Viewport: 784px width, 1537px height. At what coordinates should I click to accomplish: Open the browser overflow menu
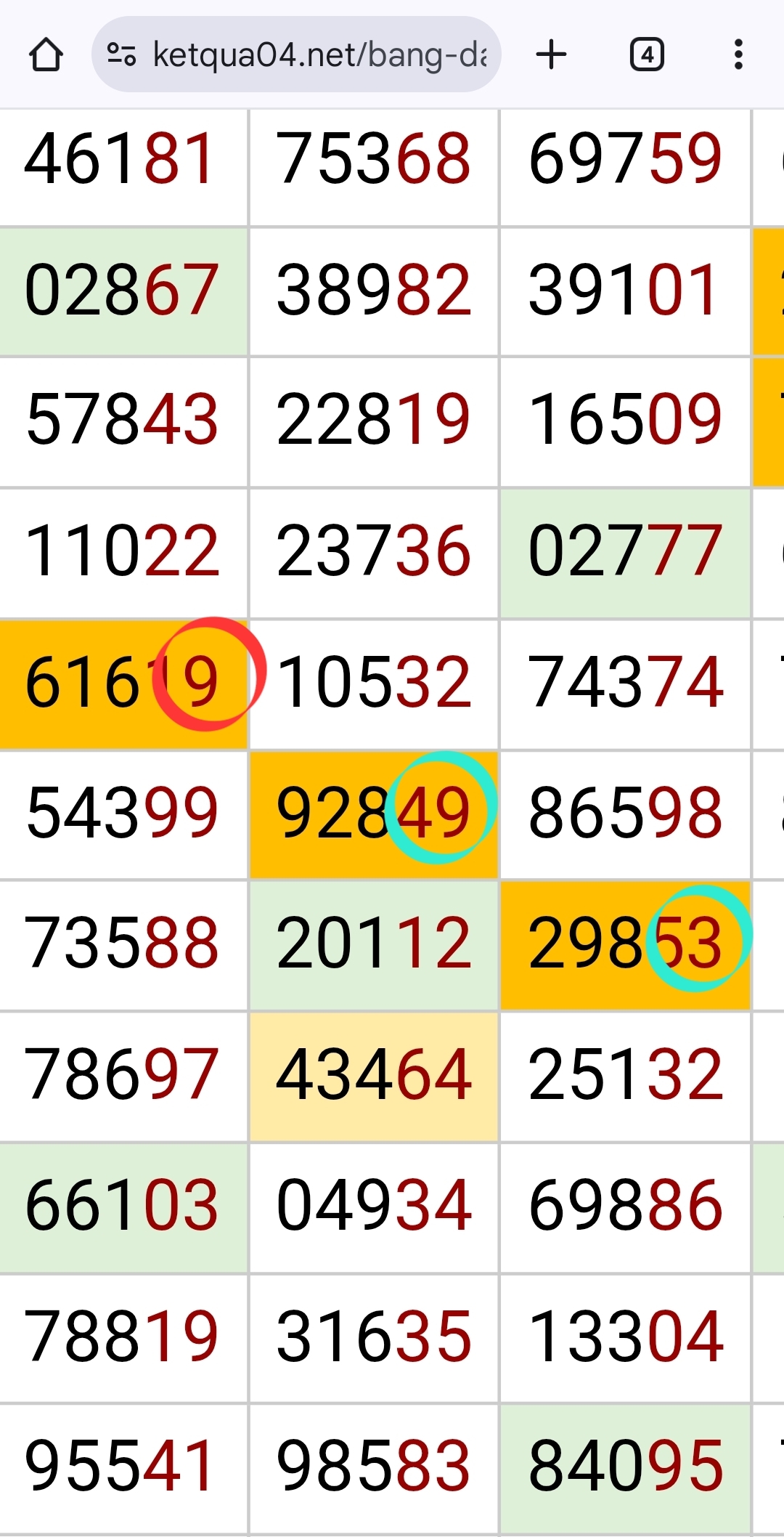(738, 54)
